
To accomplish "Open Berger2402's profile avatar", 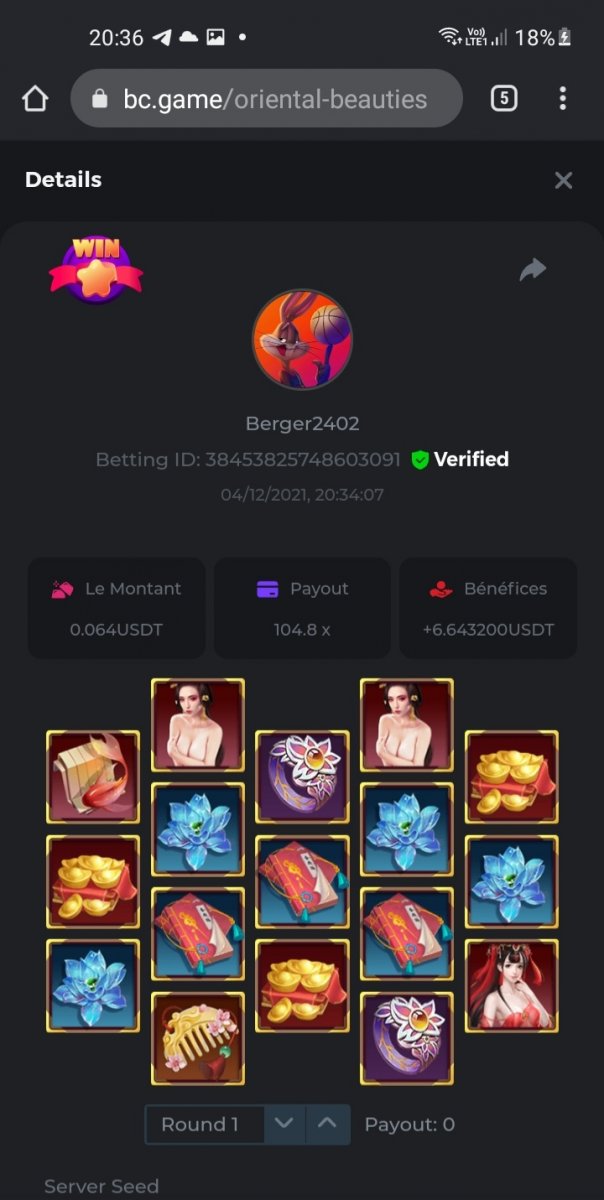I will (x=302, y=340).
